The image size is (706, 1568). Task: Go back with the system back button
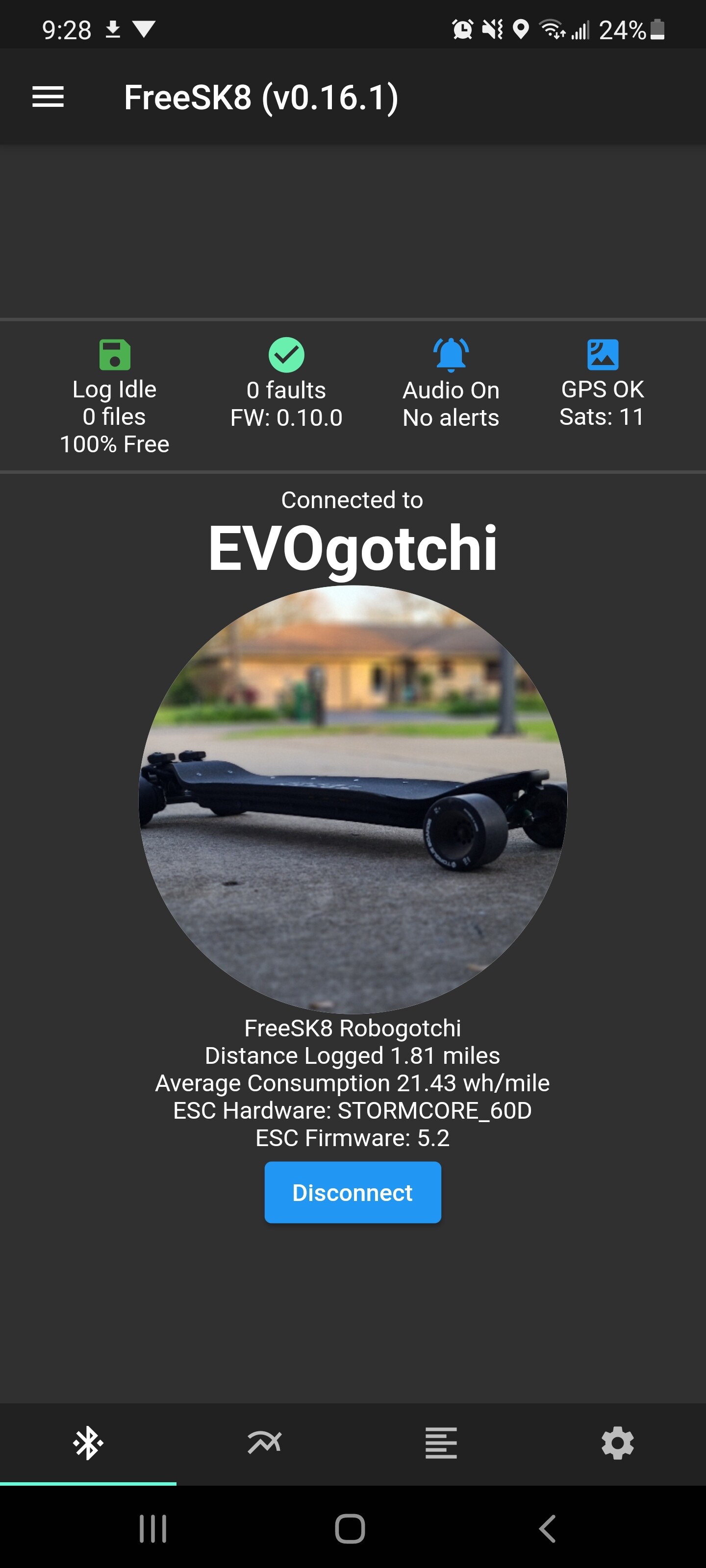pos(548,1528)
